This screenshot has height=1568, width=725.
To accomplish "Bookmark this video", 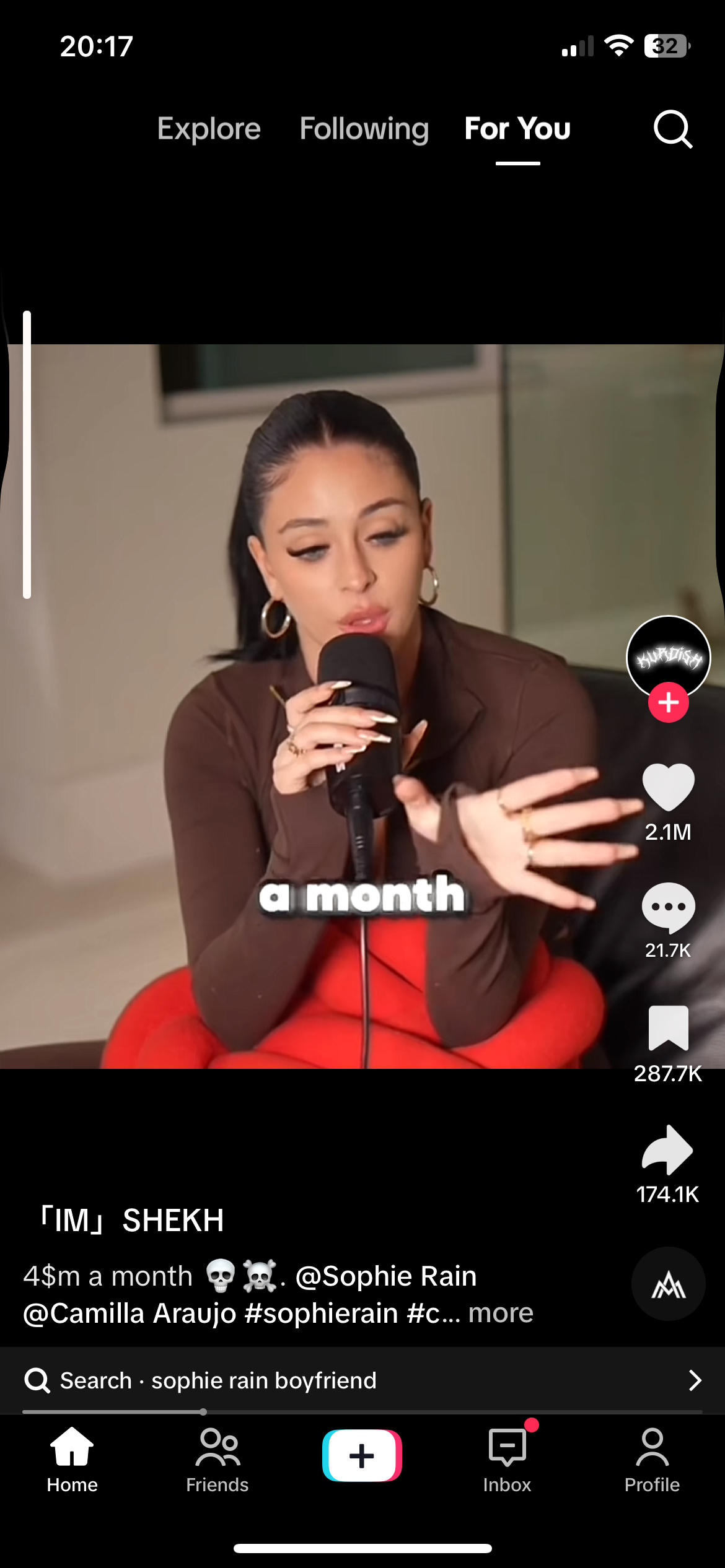I will [668, 1028].
